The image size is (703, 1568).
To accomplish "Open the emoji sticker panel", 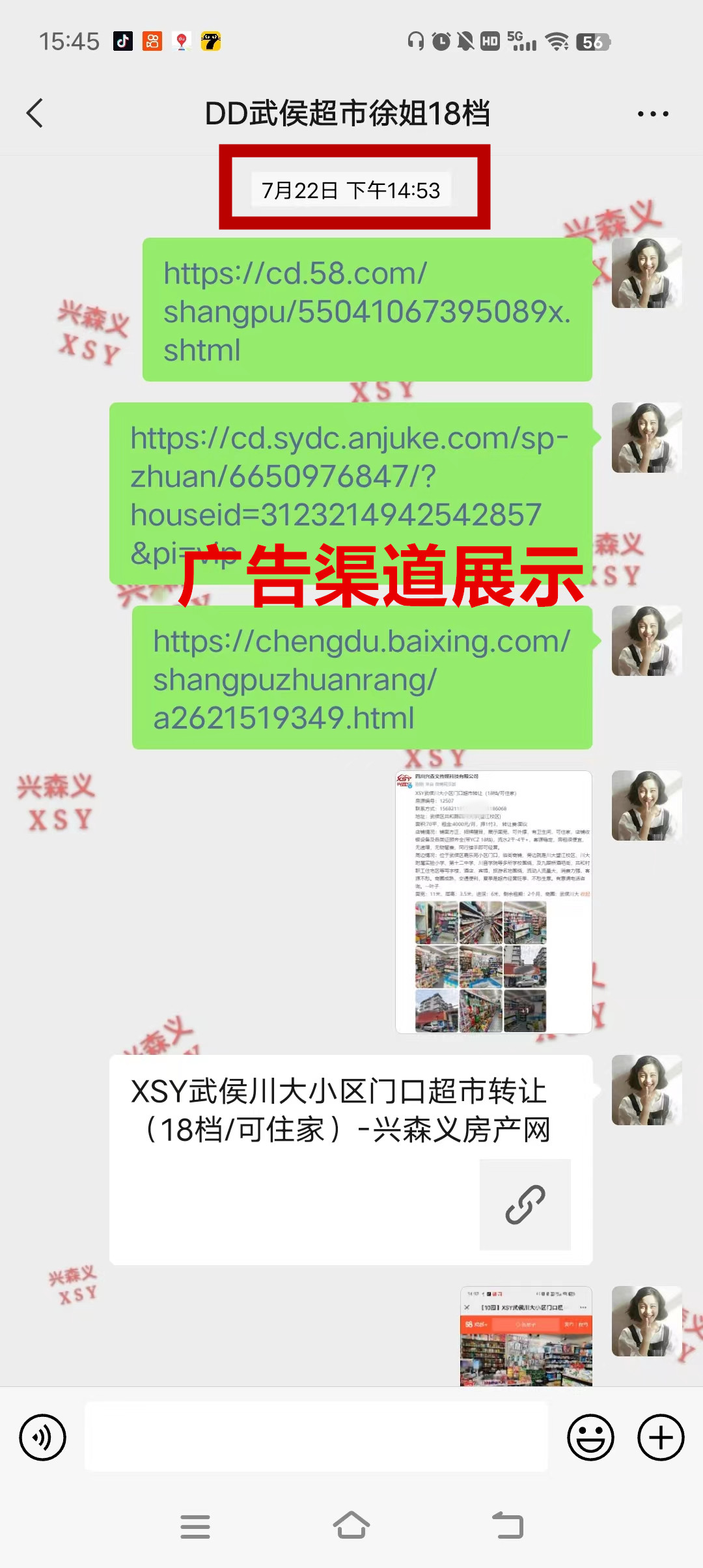I will tap(590, 1437).
